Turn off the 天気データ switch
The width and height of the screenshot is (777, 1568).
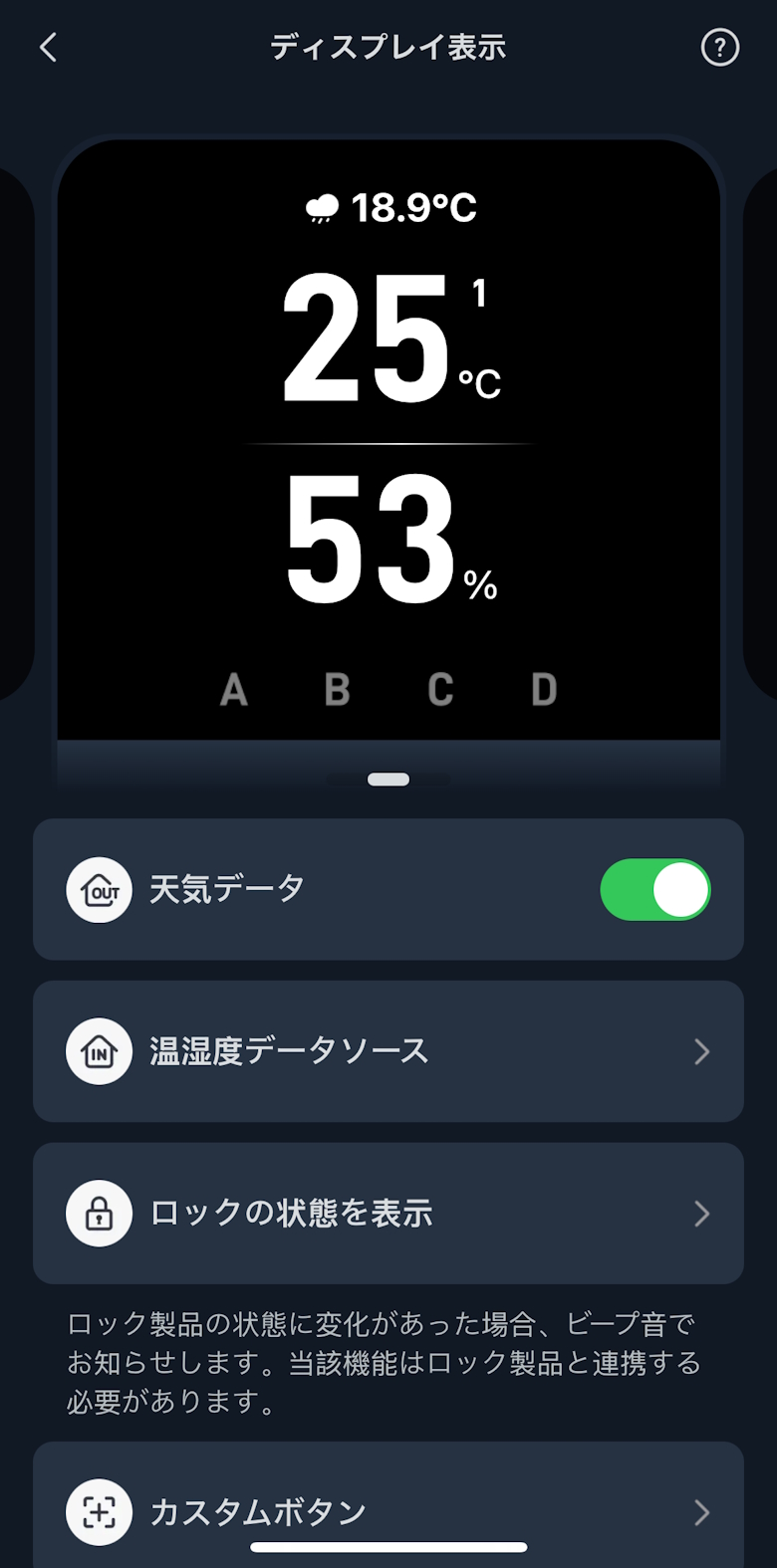[x=654, y=889]
